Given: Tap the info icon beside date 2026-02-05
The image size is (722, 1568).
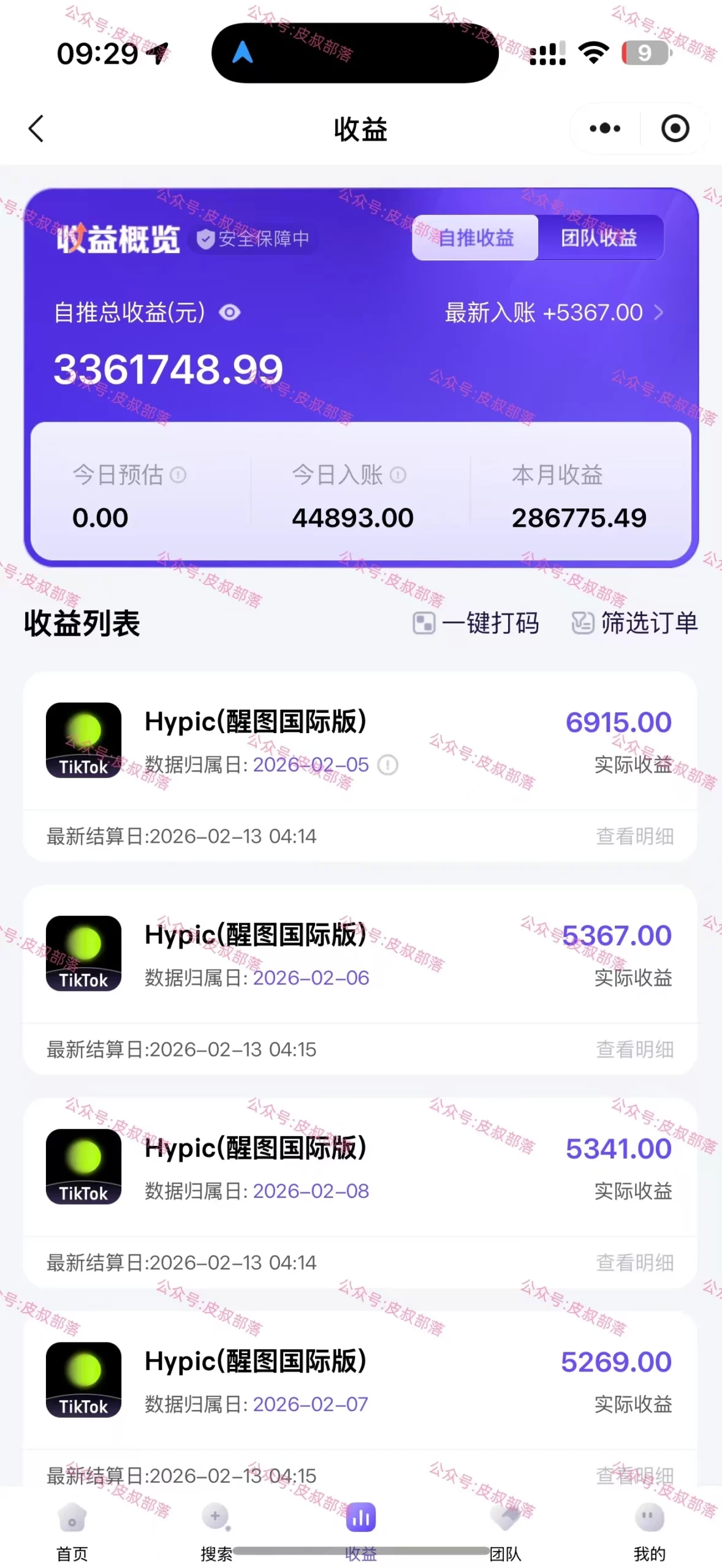Looking at the screenshot, I should [389, 766].
